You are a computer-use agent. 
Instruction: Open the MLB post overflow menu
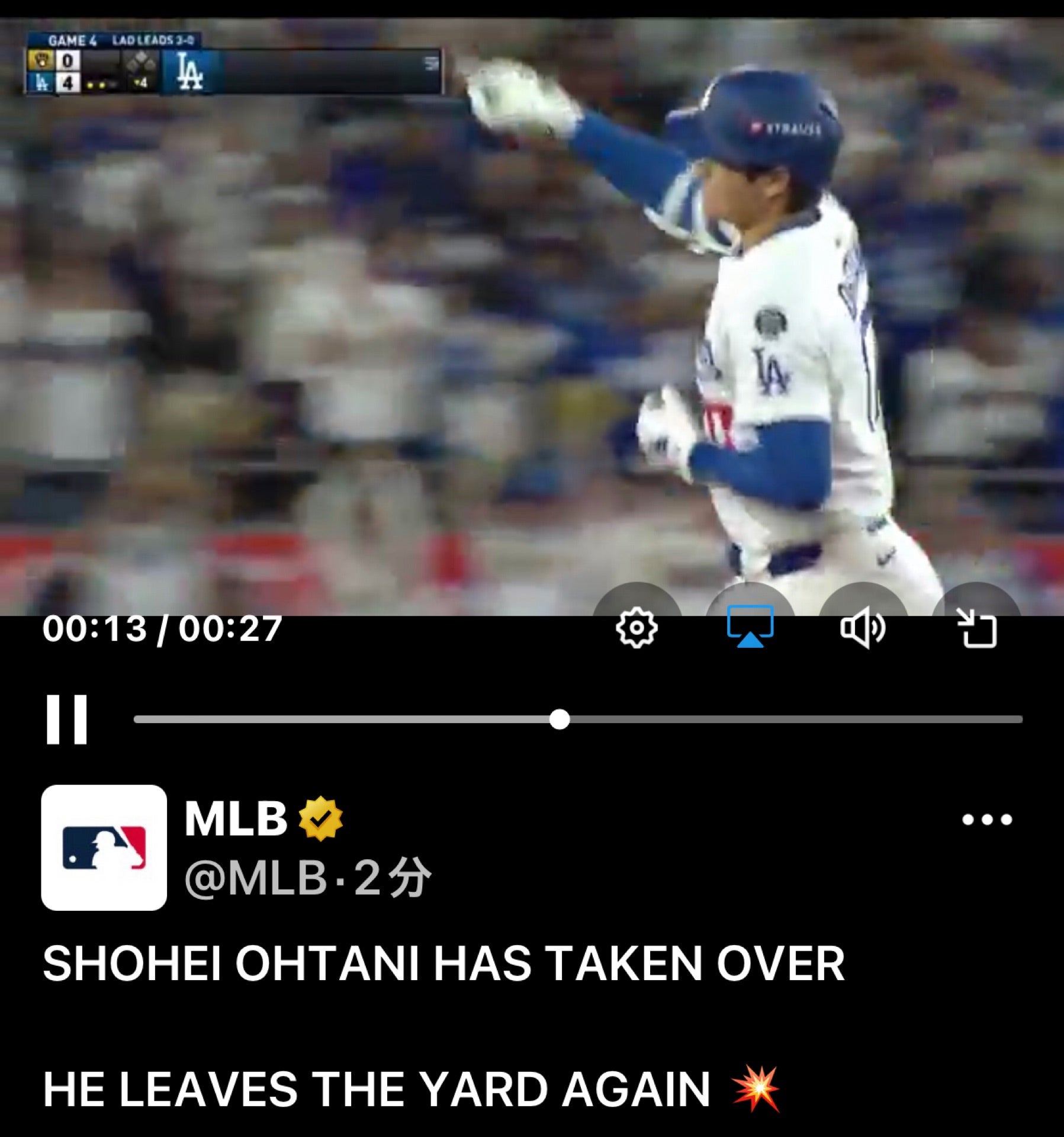[986, 820]
